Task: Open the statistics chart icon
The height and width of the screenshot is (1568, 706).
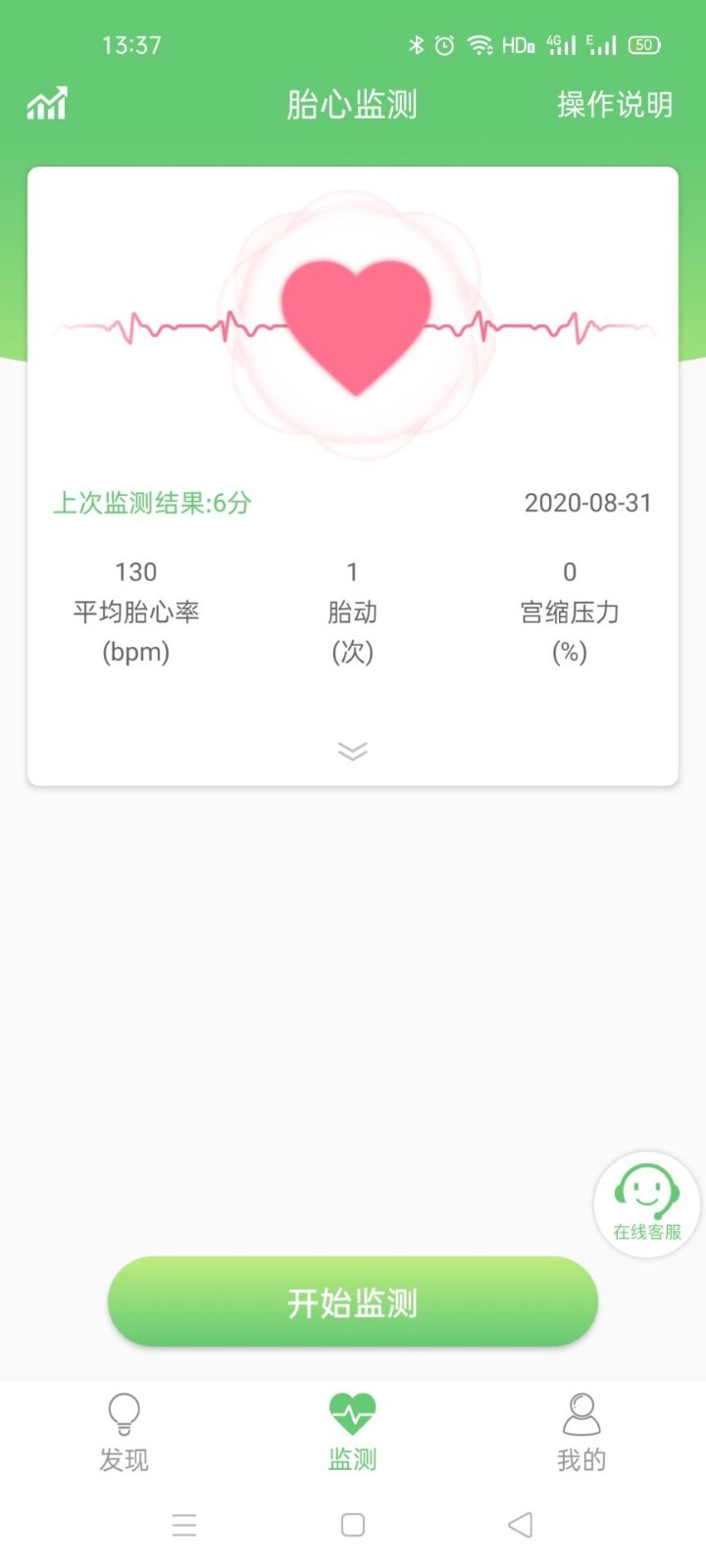Action: pos(47,104)
